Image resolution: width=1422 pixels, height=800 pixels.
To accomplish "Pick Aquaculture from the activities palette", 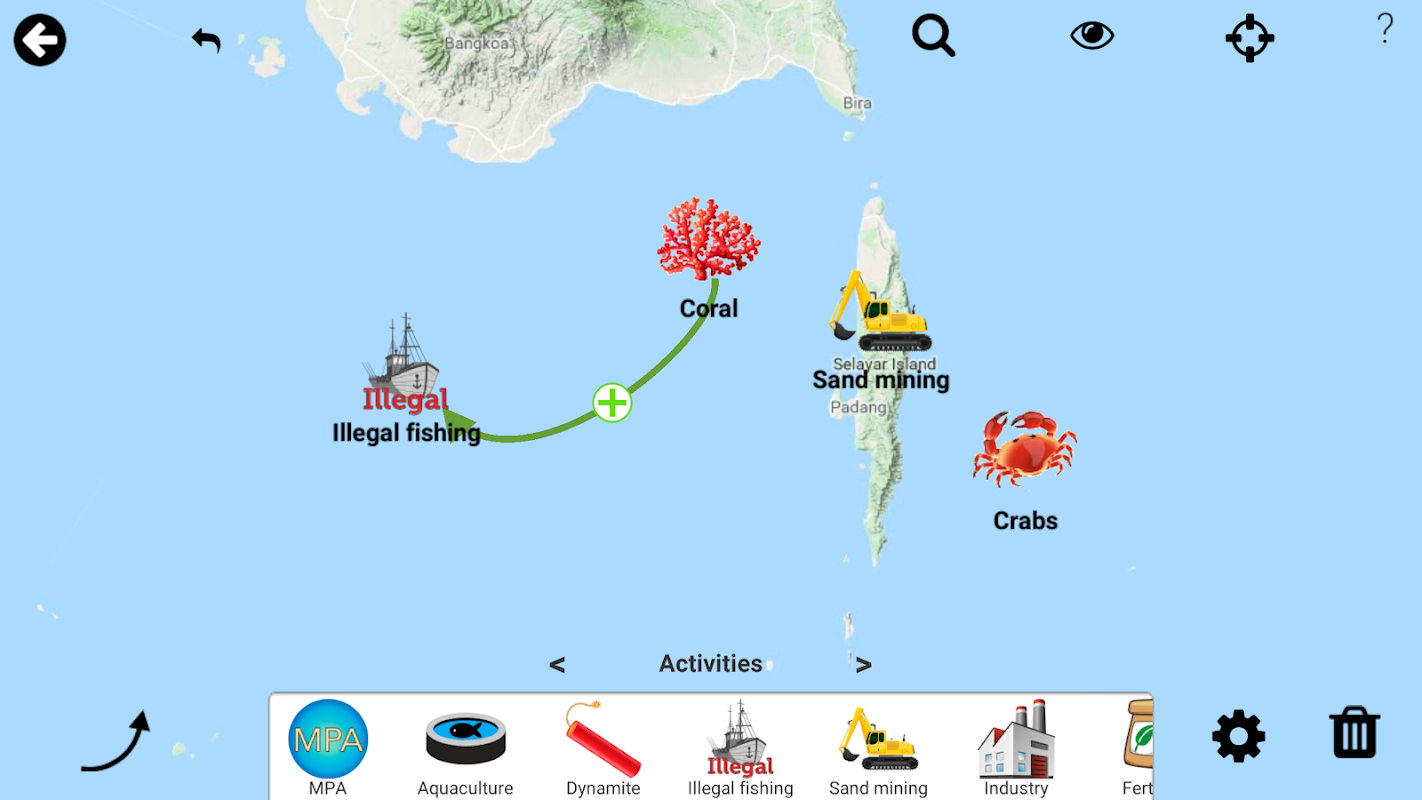I will 465,748.
